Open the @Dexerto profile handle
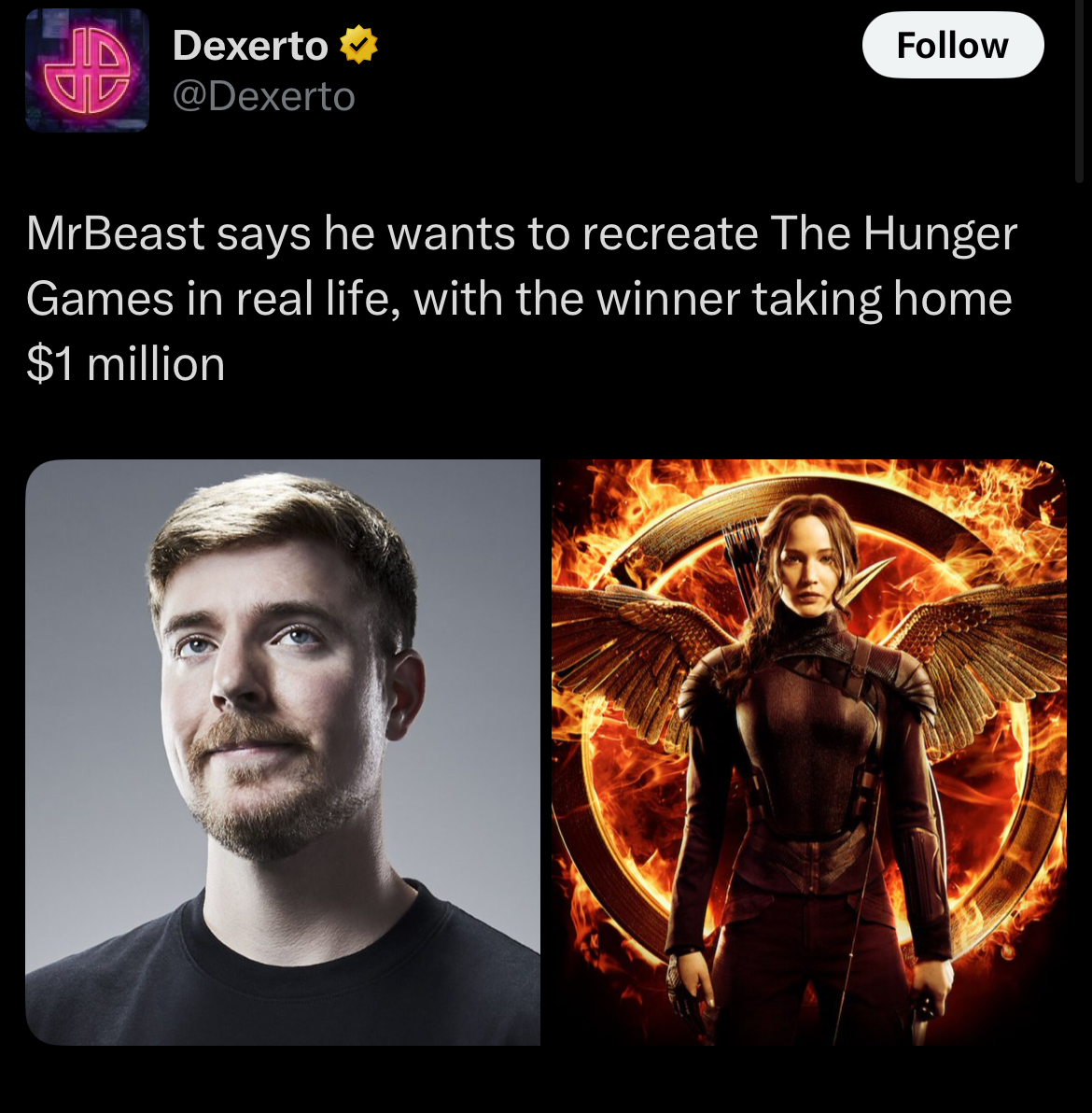1092x1113 pixels. tap(264, 96)
